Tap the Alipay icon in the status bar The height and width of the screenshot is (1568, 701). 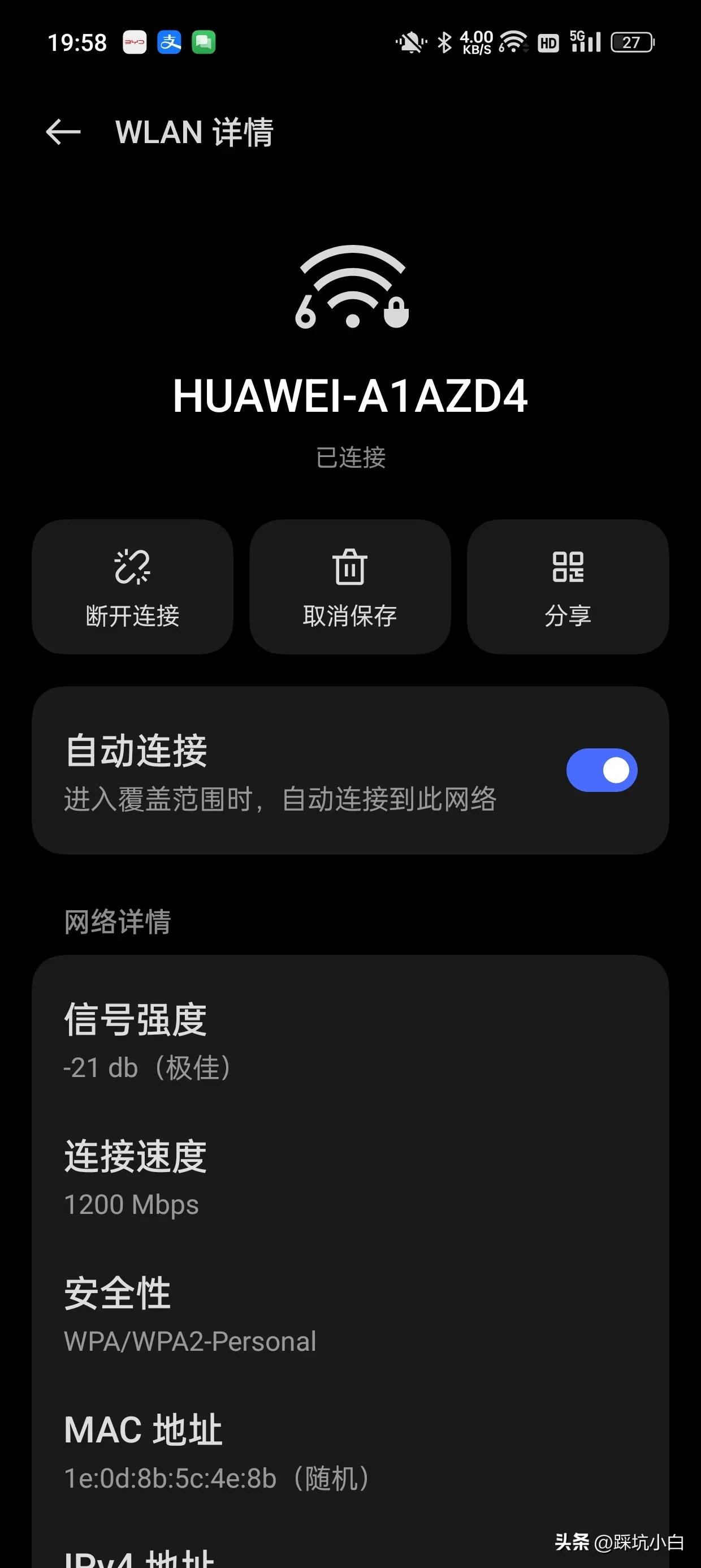coord(170,43)
